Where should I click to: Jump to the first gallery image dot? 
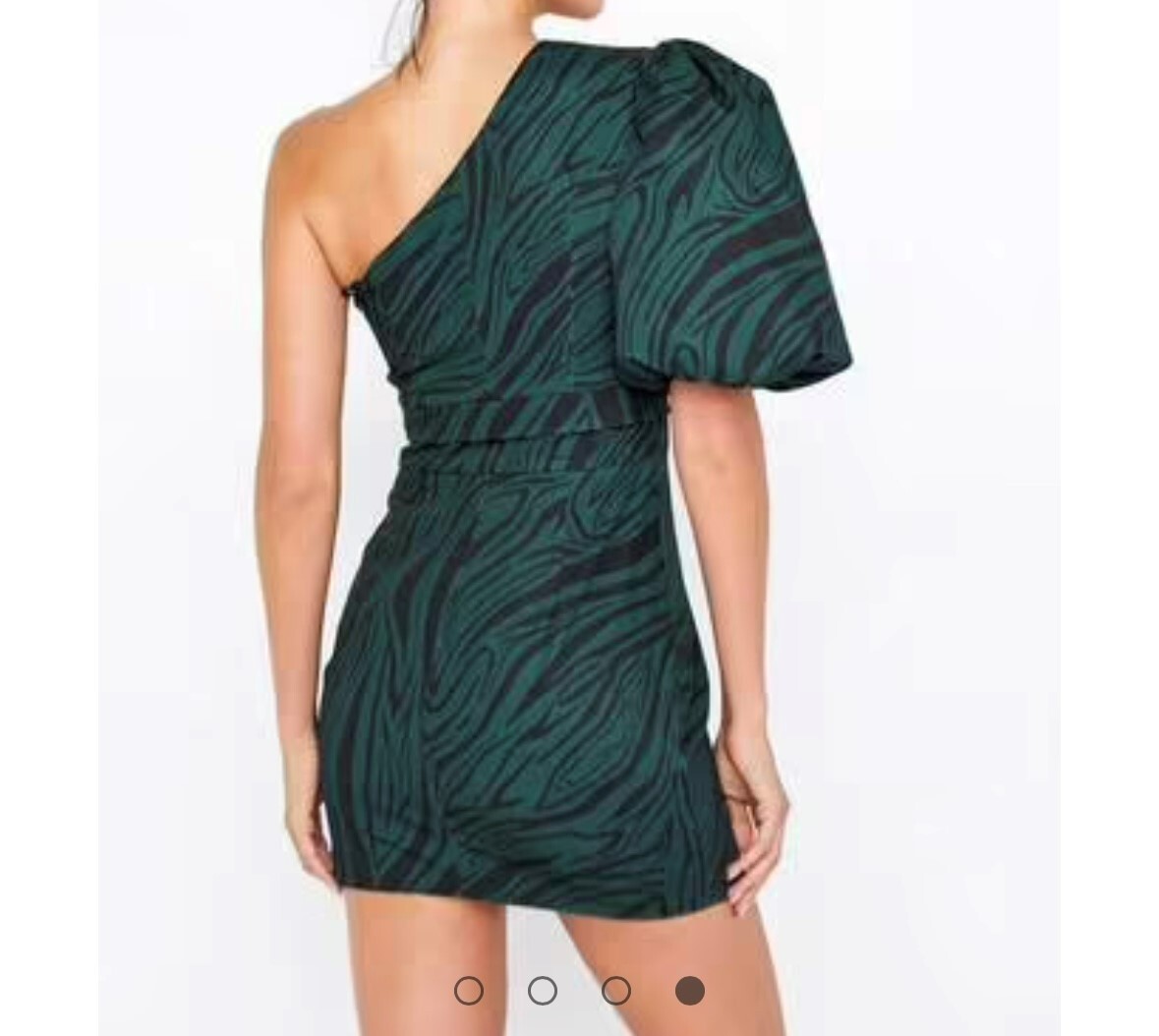point(469,991)
